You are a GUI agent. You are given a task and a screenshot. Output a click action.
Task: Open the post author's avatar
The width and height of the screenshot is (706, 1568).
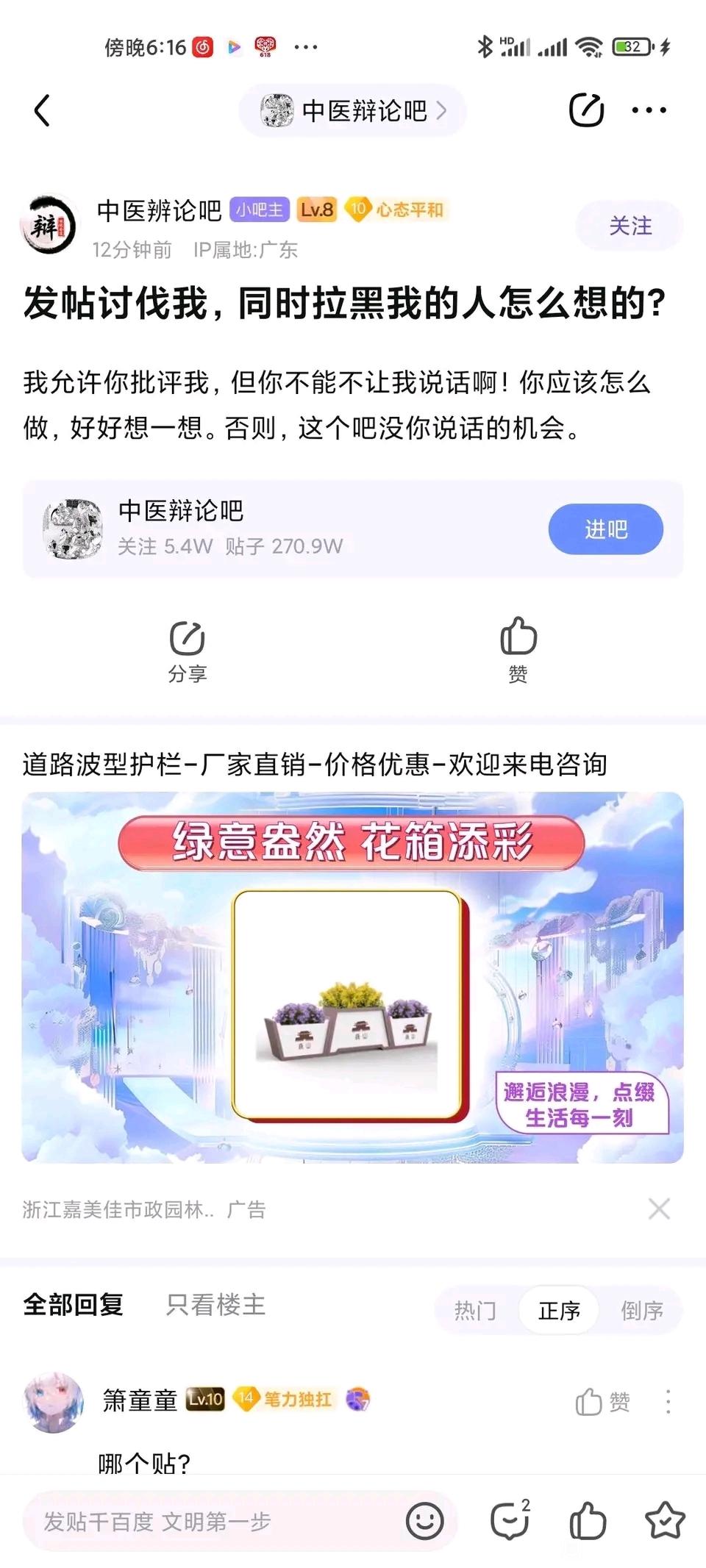(48, 225)
